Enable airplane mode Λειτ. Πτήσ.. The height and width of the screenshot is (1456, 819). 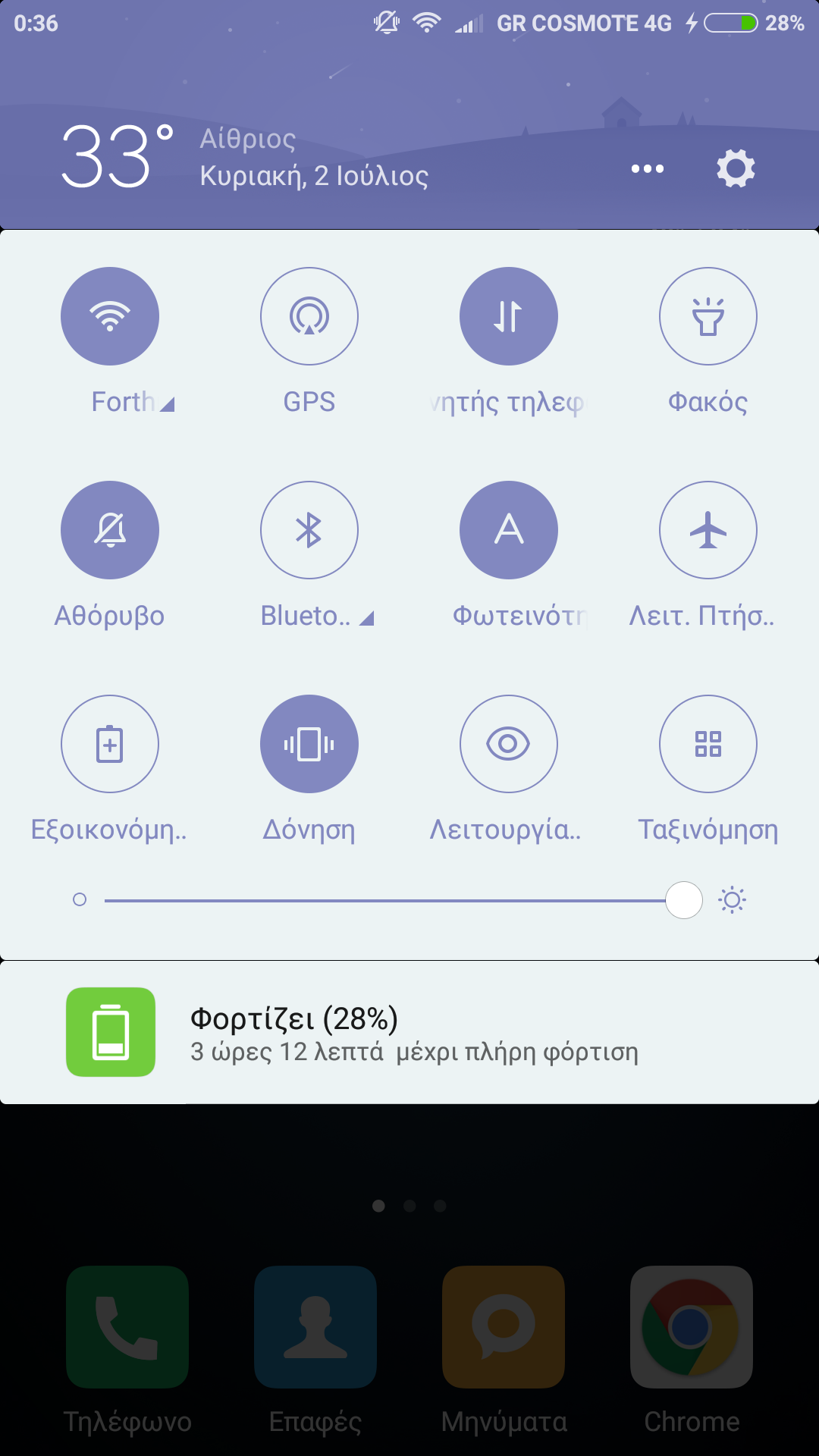708,530
